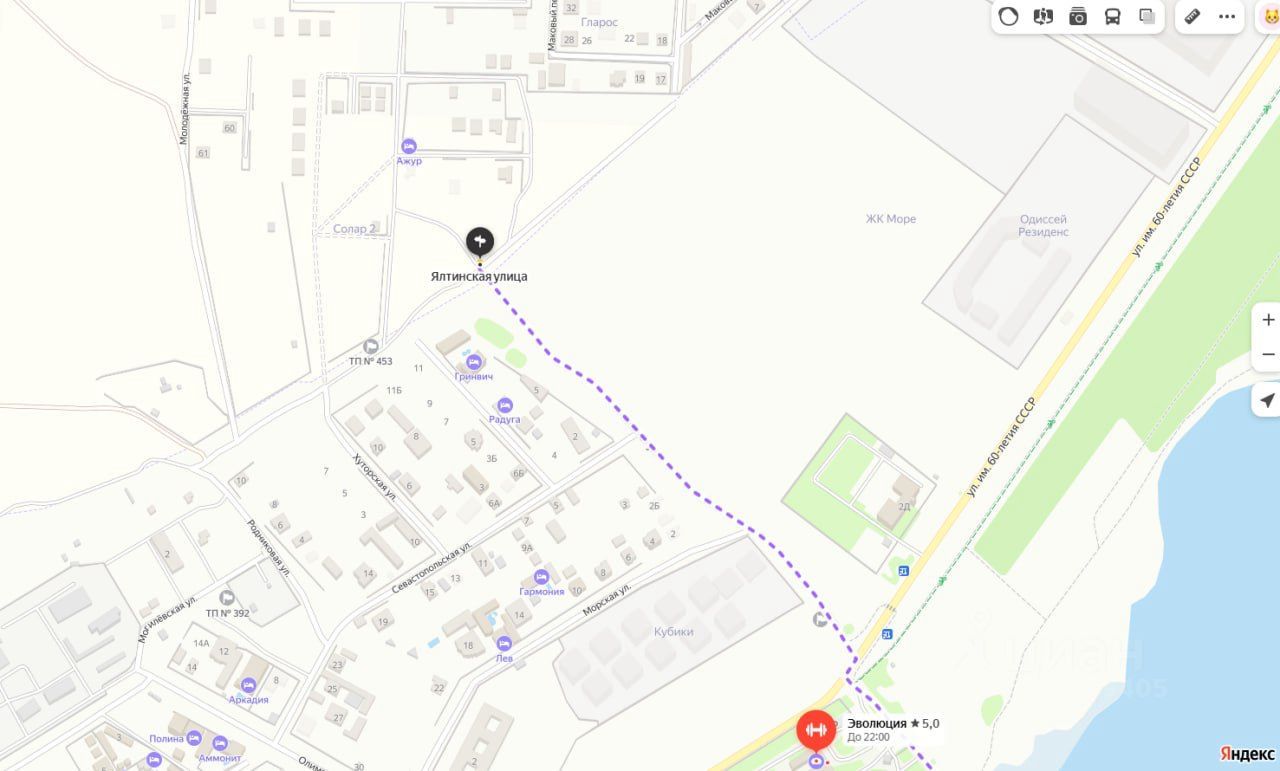Image resolution: width=1280 pixels, height=771 pixels.
Task: Zoom in with the plus button
Action: click(1268, 320)
